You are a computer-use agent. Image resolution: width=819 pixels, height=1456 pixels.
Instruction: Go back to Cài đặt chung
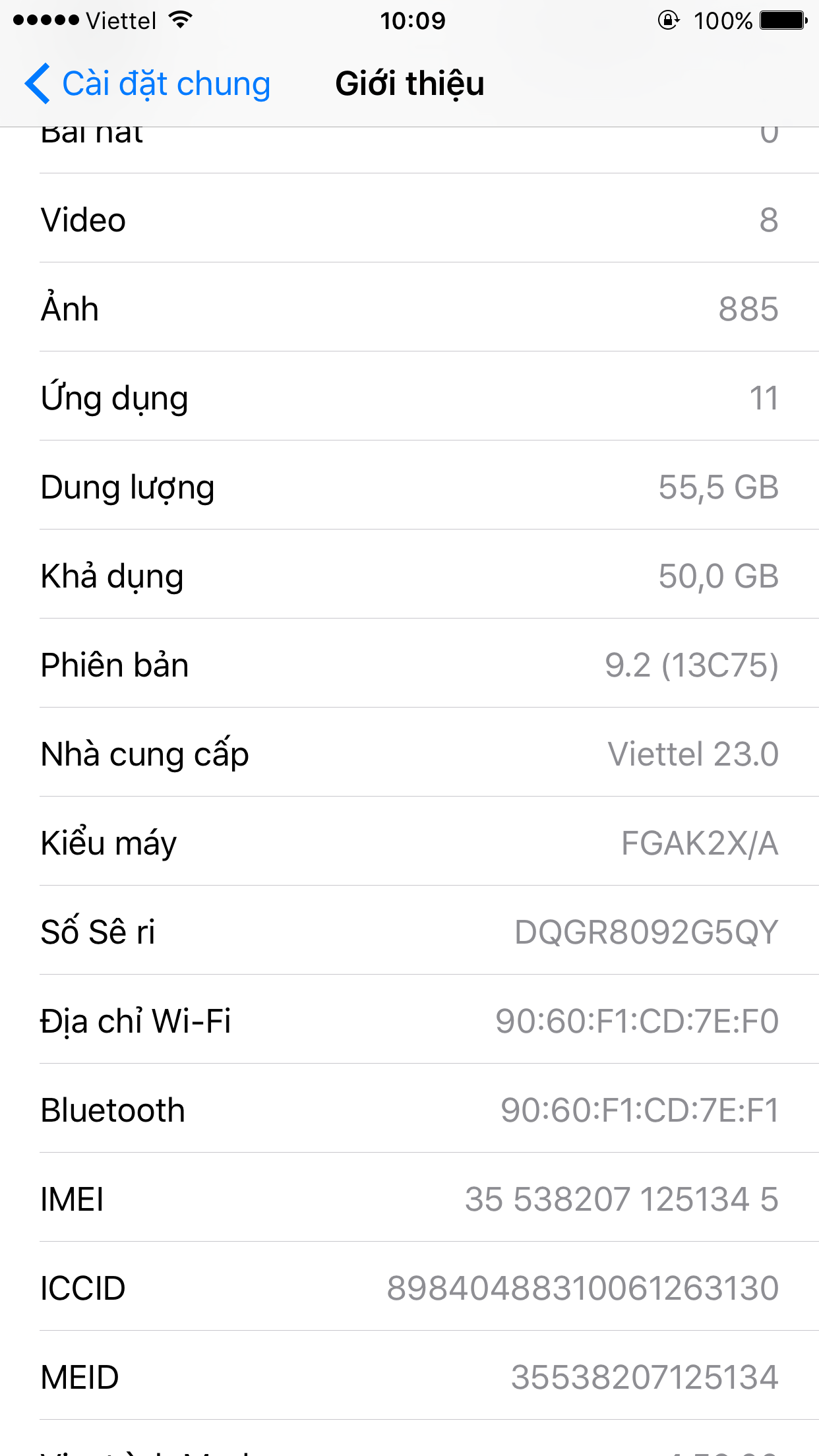(x=148, y=84)
